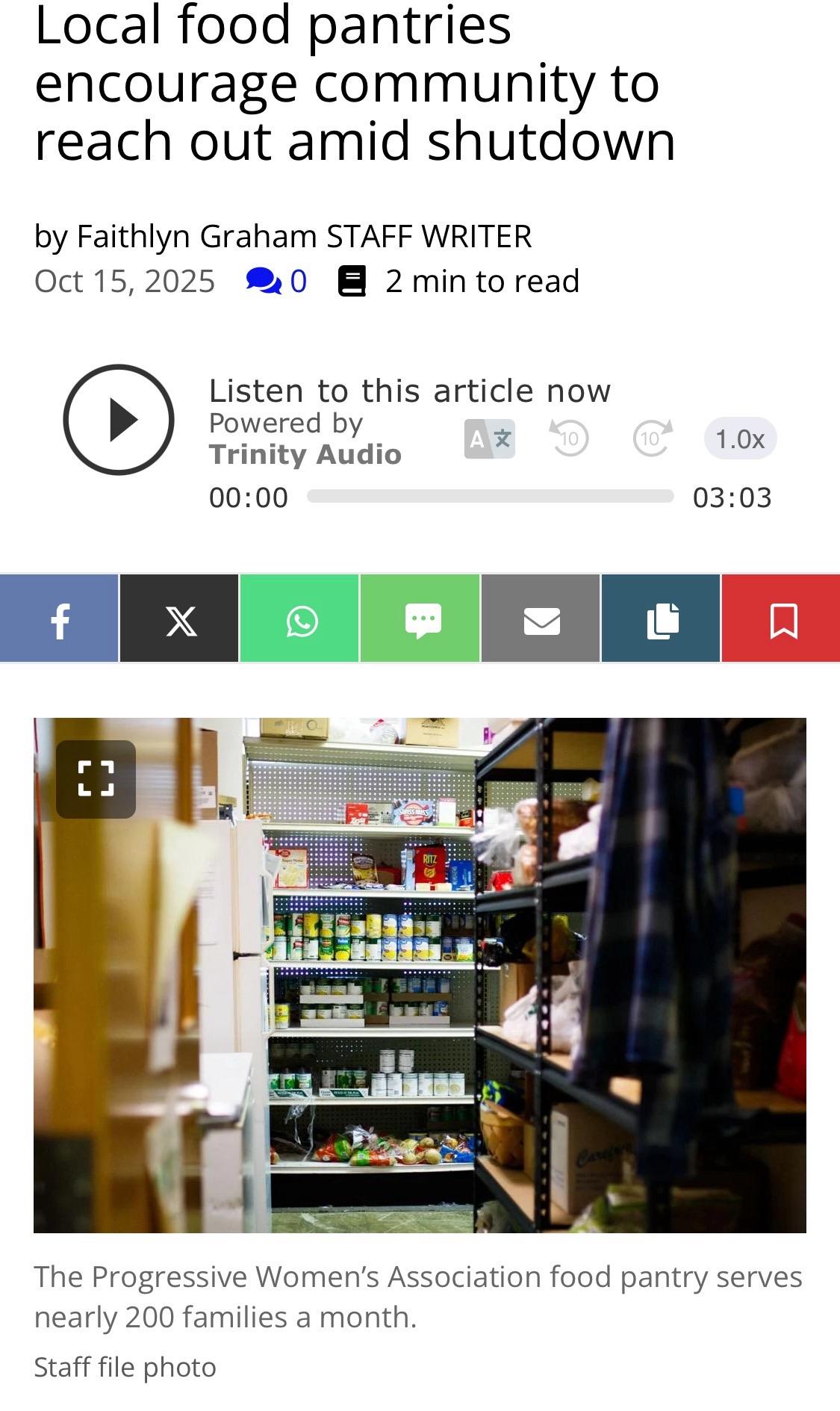Save article with red bookmark button
The height and width of the screenshot is (1411, 840).
[783, 618]
